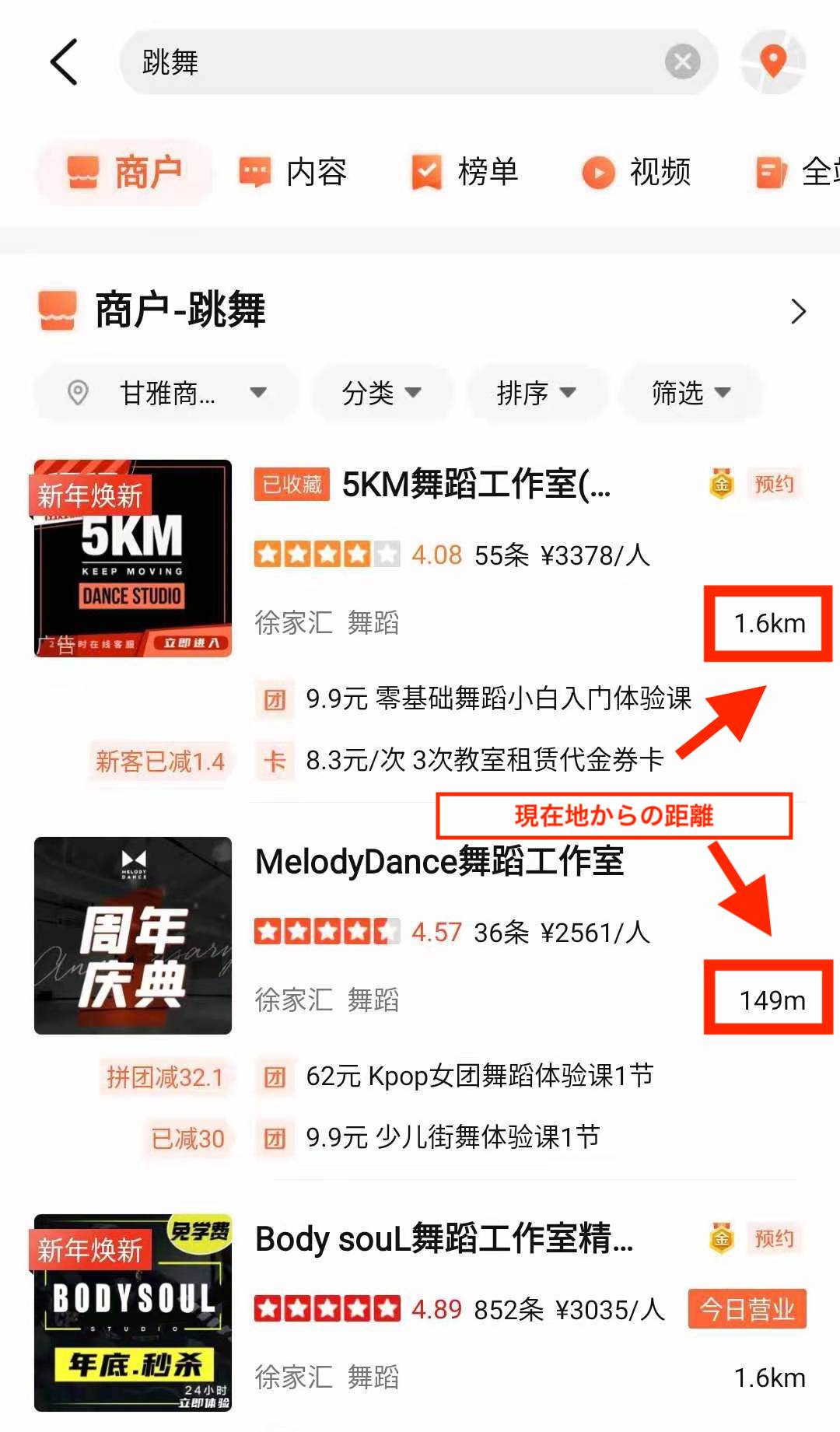Open the 排序 sort dropdown
The width and height of the screenshot is (840, 1432).
click(x=536, y=393)
